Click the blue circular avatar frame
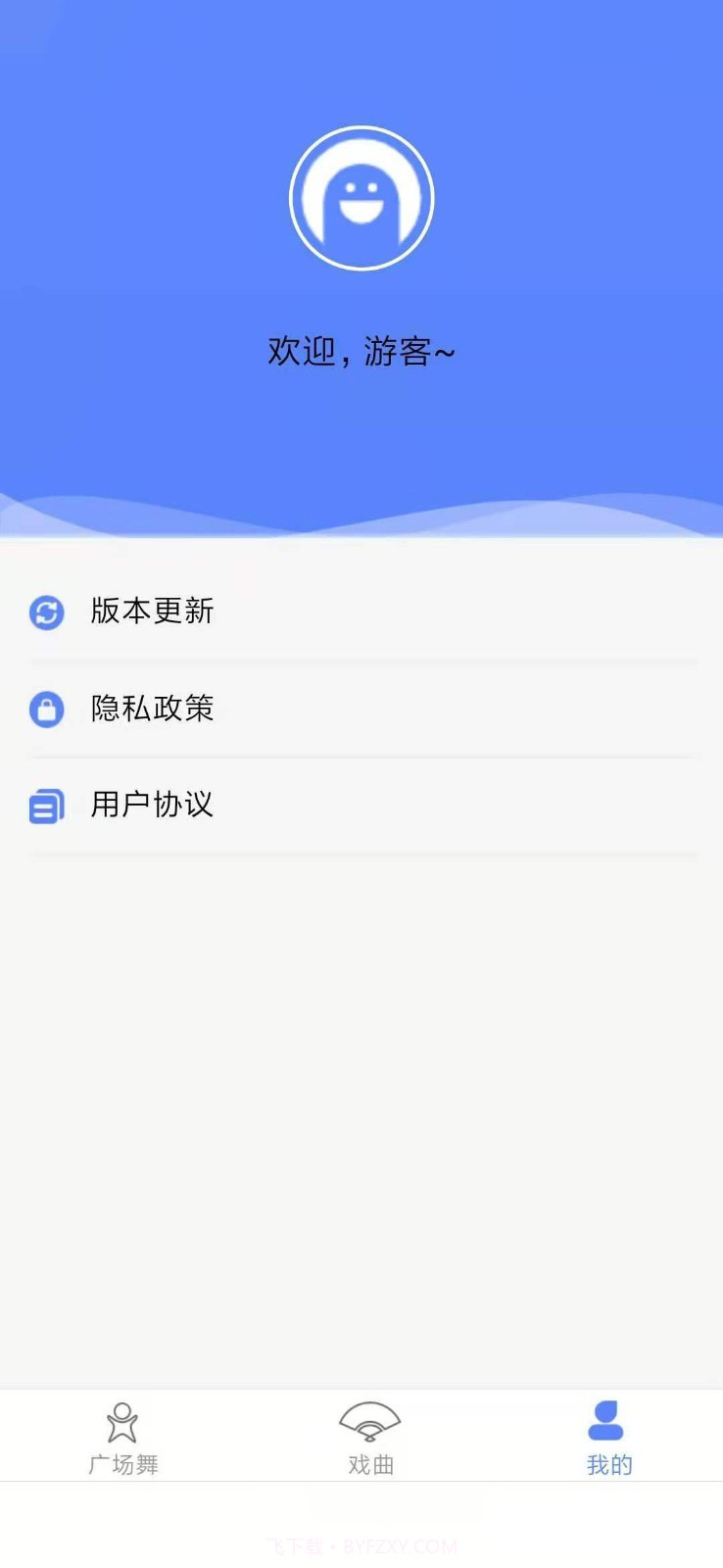This screenshot has height=1568, width=723. coord(362,197)
